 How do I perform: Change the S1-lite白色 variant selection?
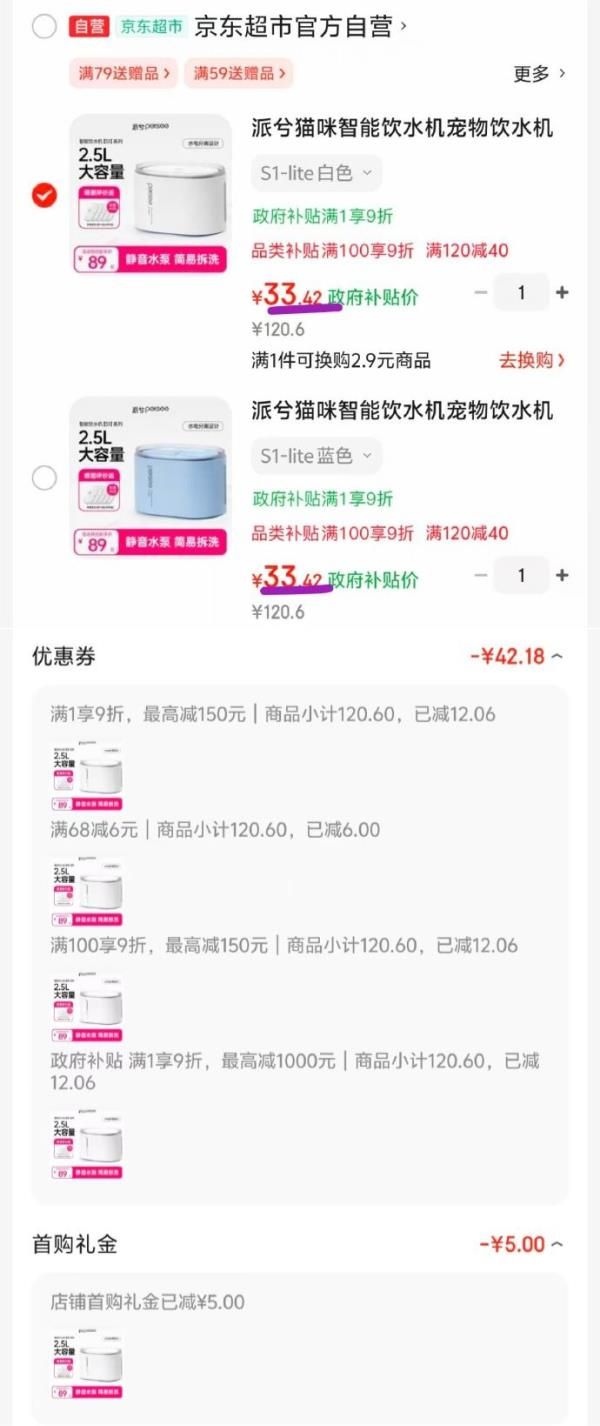[x=316, y=173]
